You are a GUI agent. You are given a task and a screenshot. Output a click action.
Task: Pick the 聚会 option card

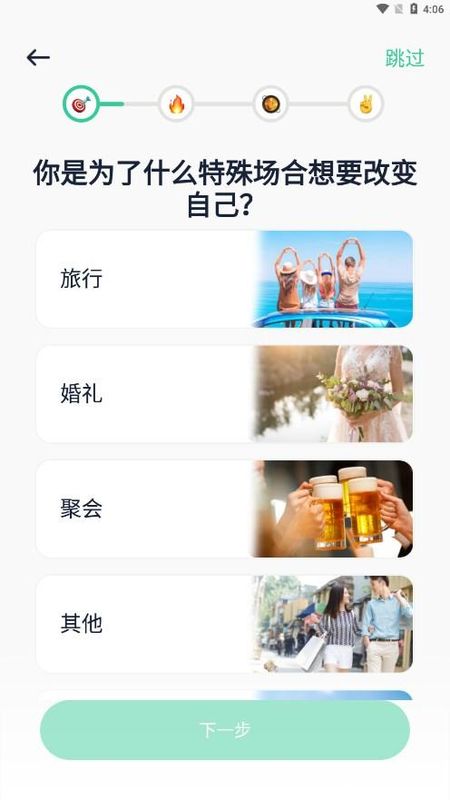(x=224, y=509)
